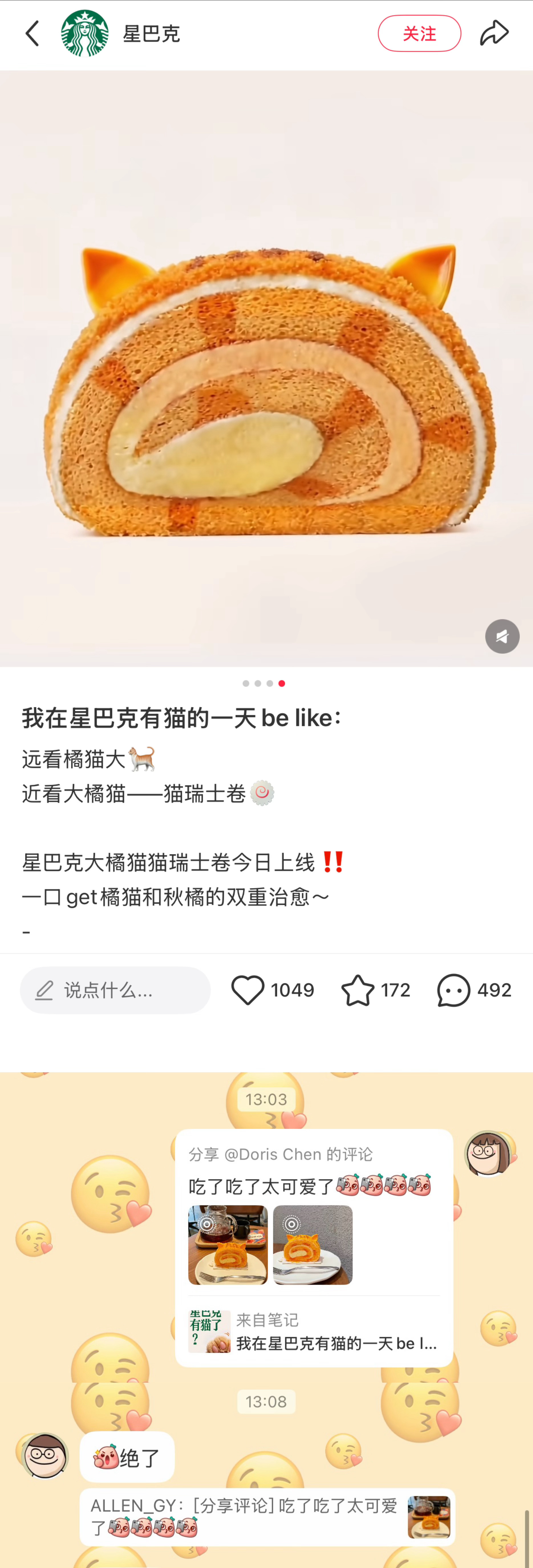Follow 星巴克 with the 关注 button

point(419,33)
